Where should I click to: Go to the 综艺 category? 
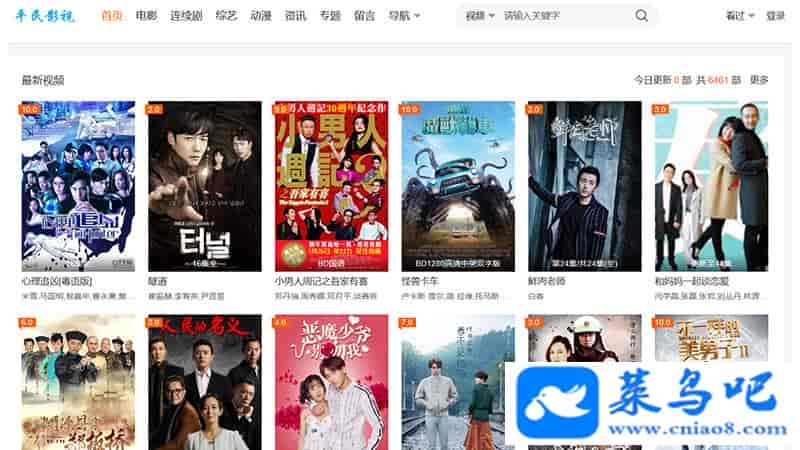pos(227,16)
